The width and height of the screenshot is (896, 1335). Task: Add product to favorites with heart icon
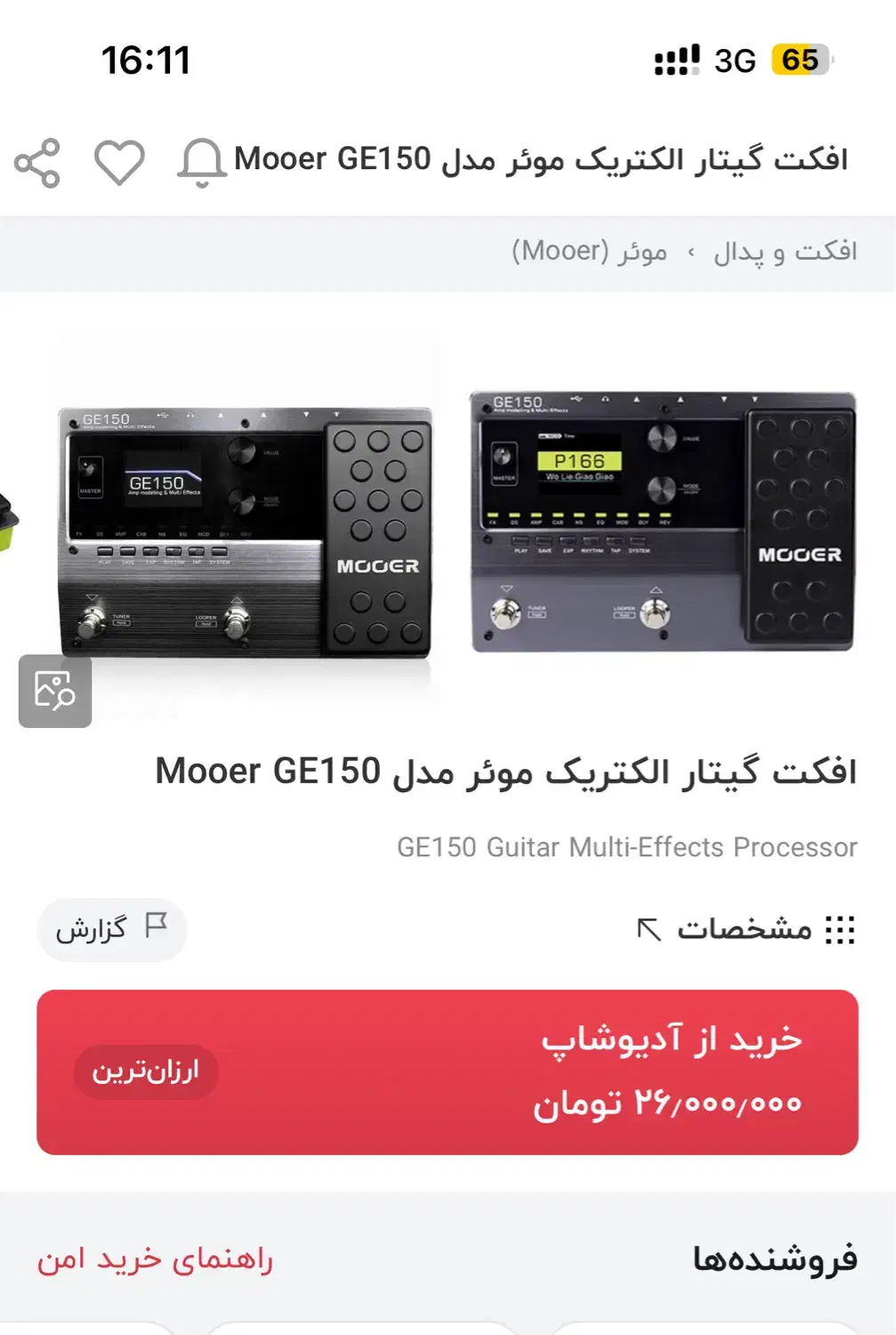(x=119, y=163)
